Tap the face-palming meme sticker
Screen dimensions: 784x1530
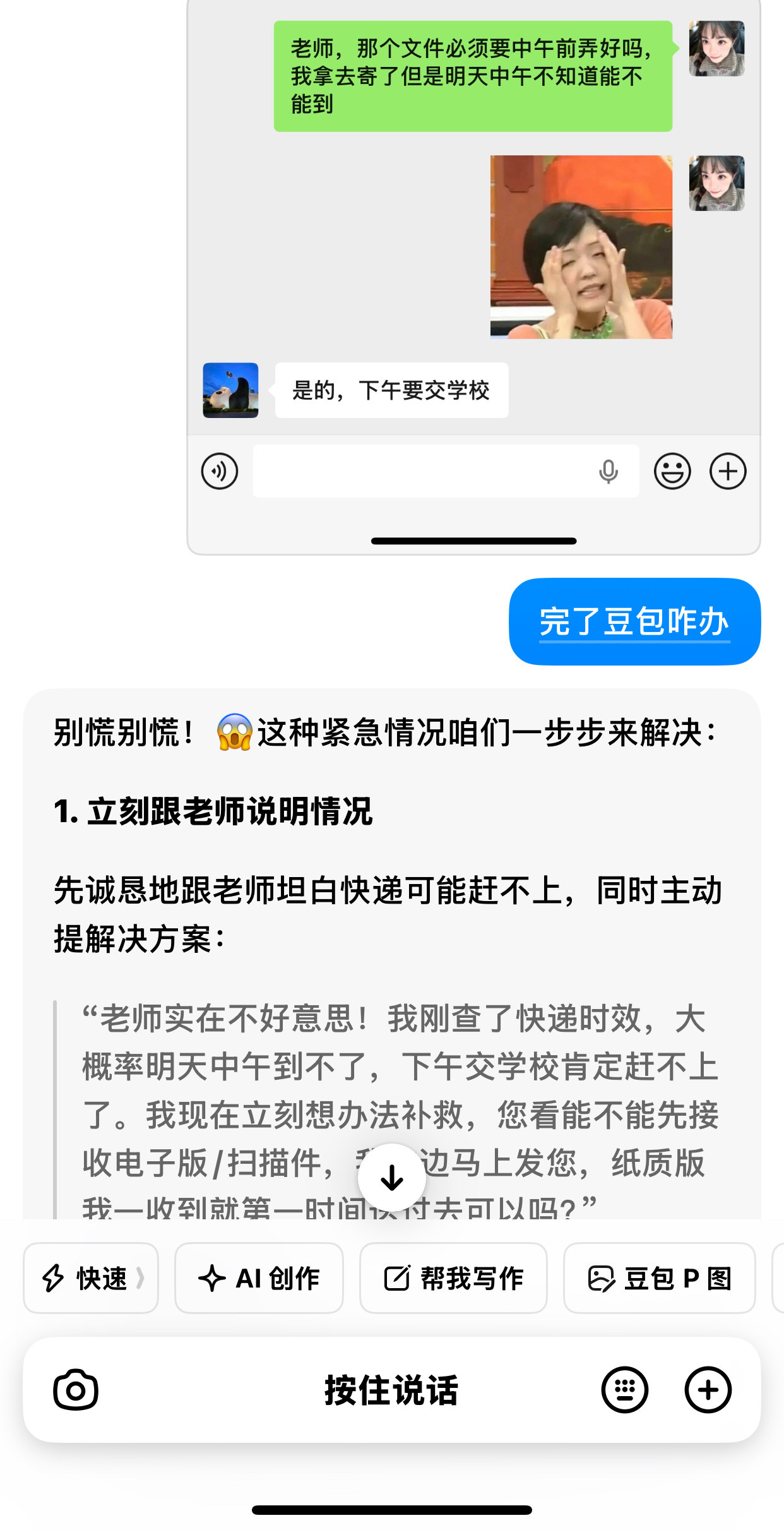(581, 248)
